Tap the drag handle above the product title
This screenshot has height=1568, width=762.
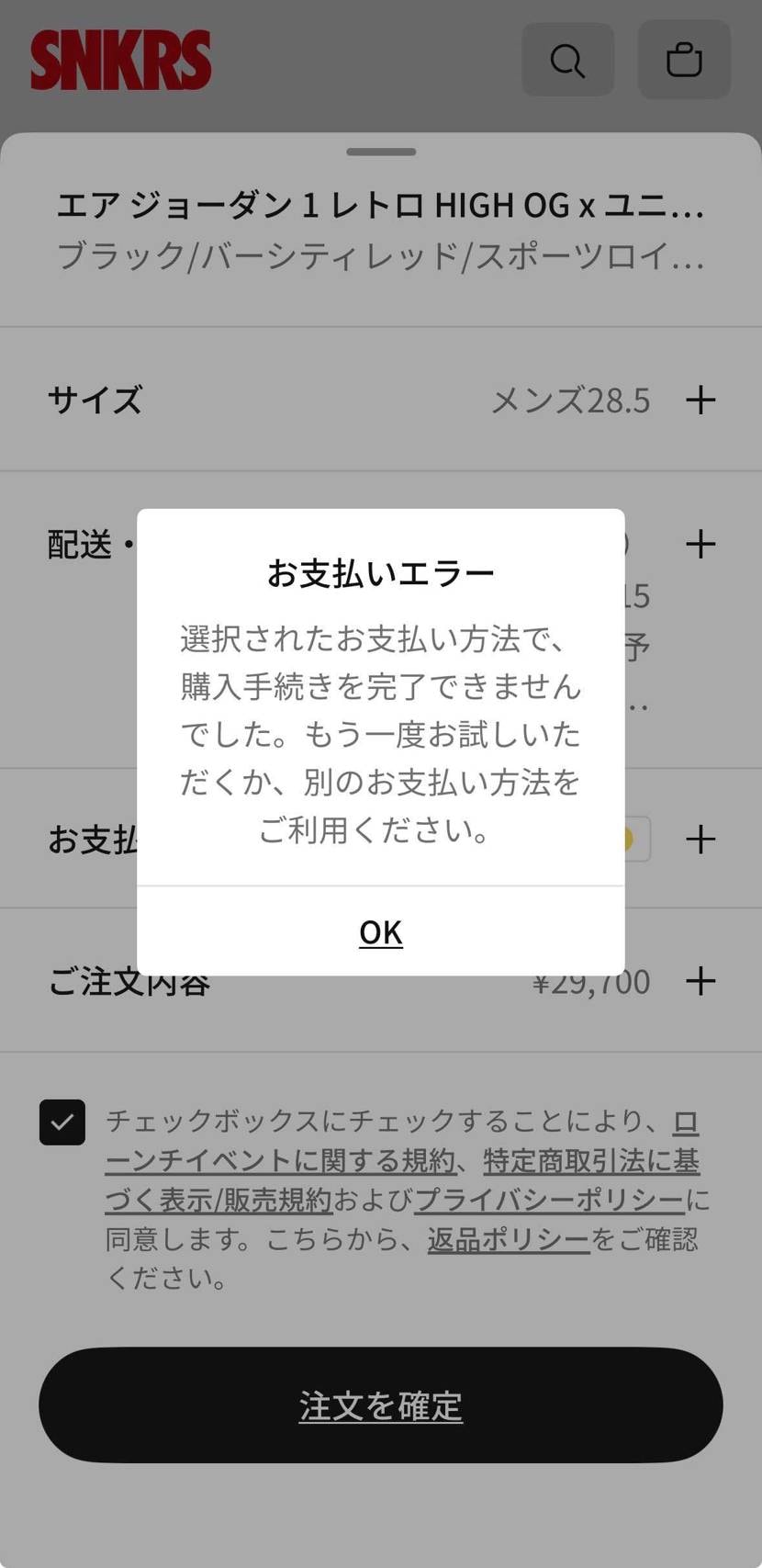click(x=380, y=152)
